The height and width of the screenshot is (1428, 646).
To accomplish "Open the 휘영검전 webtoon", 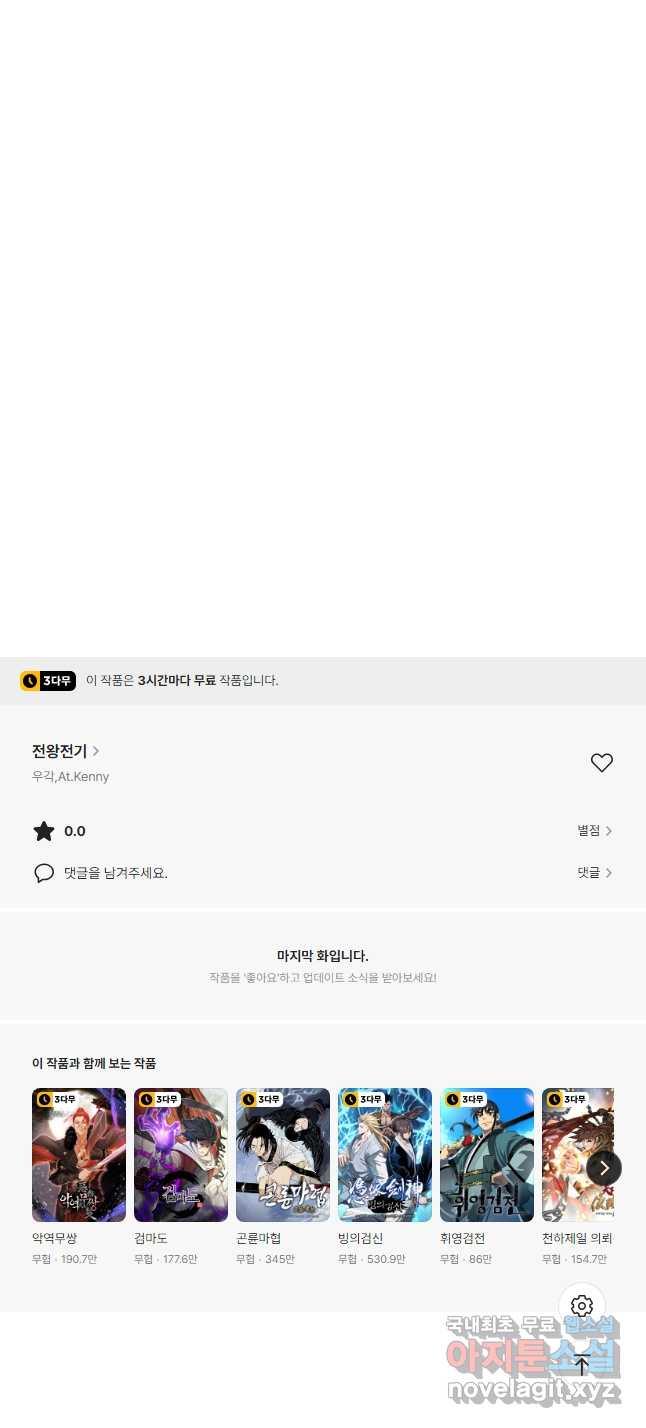I will [x=487, y=1155].
